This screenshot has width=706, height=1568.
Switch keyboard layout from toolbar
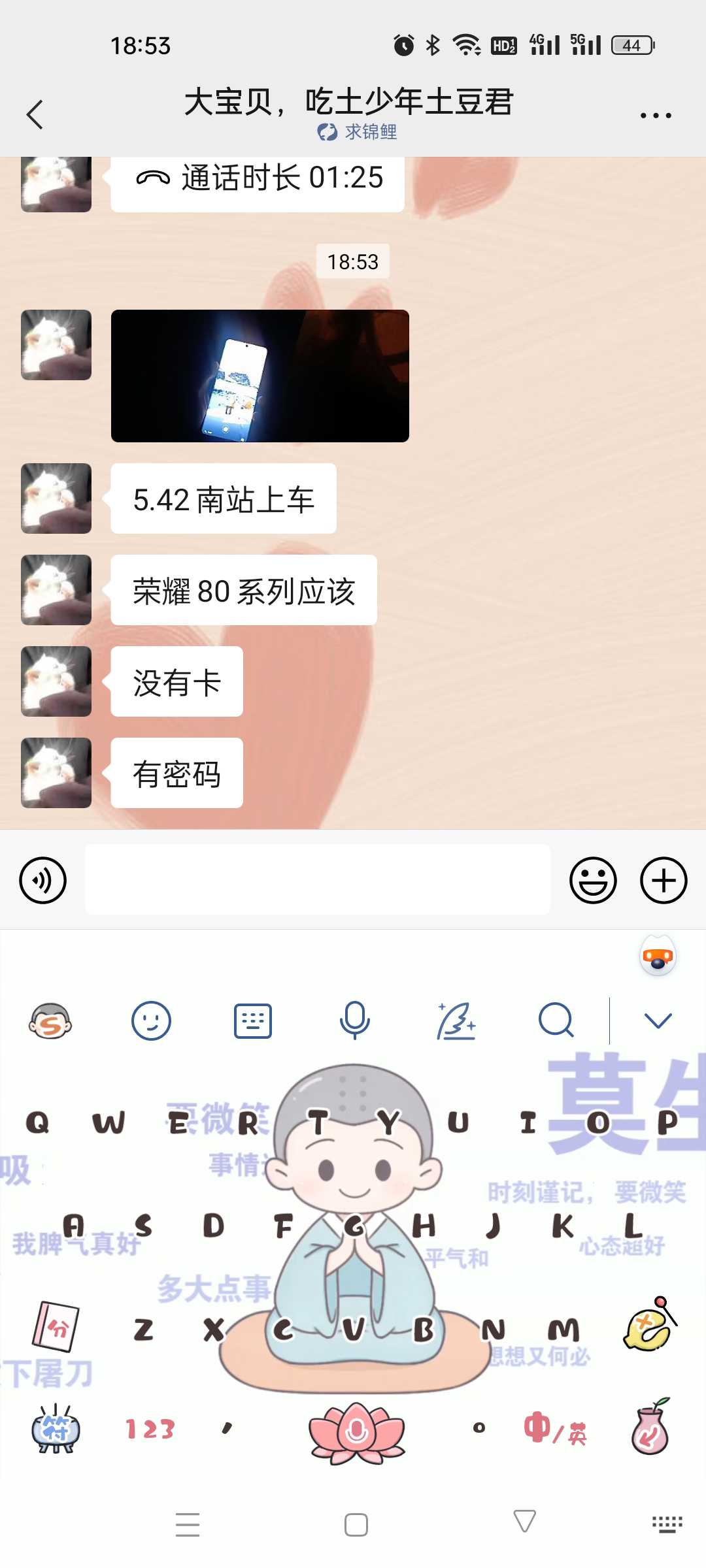click(x=253, y=1021)
